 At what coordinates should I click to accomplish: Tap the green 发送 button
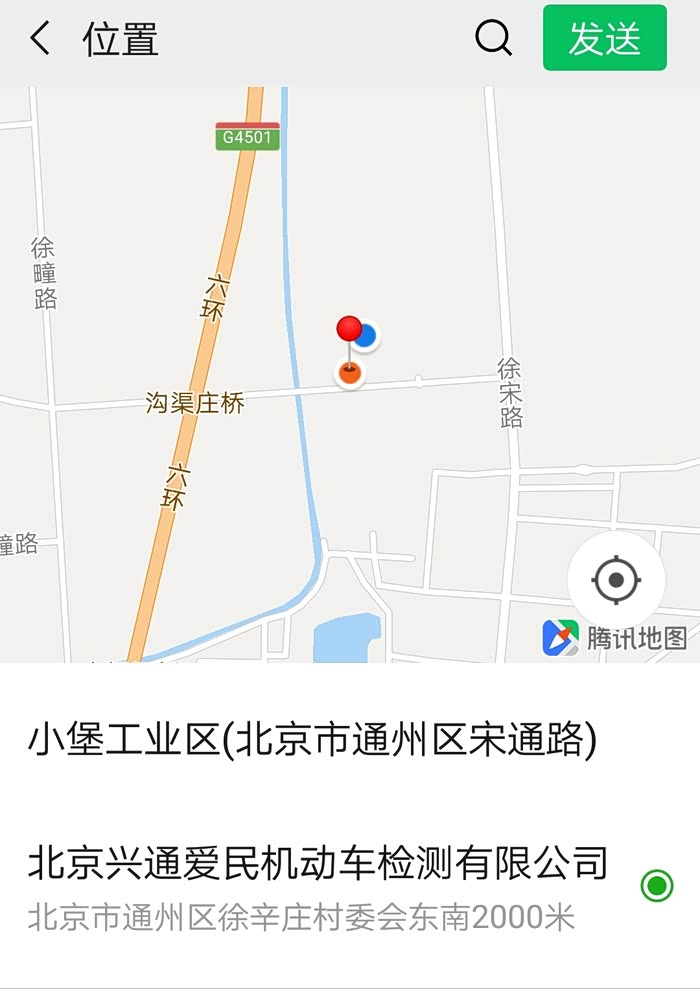(604, 39)
